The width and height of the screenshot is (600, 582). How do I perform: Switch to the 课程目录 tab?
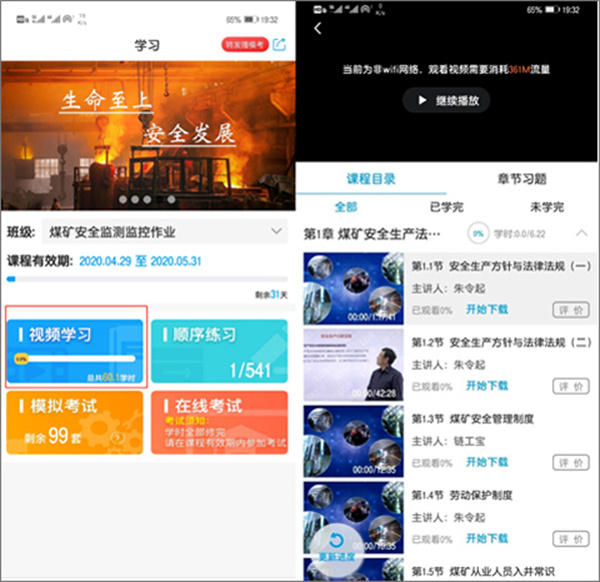371,179
